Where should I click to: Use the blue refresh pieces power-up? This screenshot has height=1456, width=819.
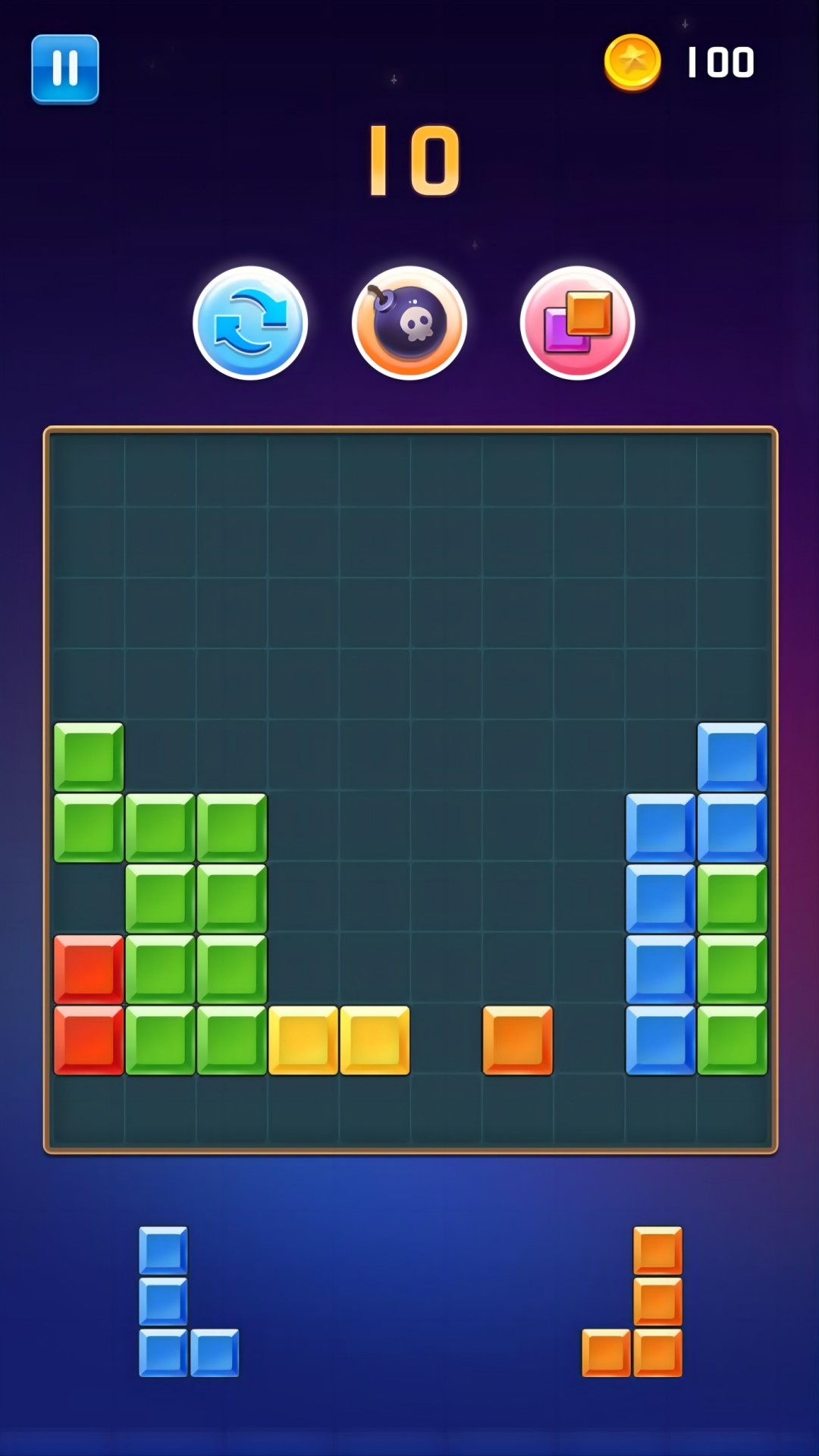(x=250, y=323)
